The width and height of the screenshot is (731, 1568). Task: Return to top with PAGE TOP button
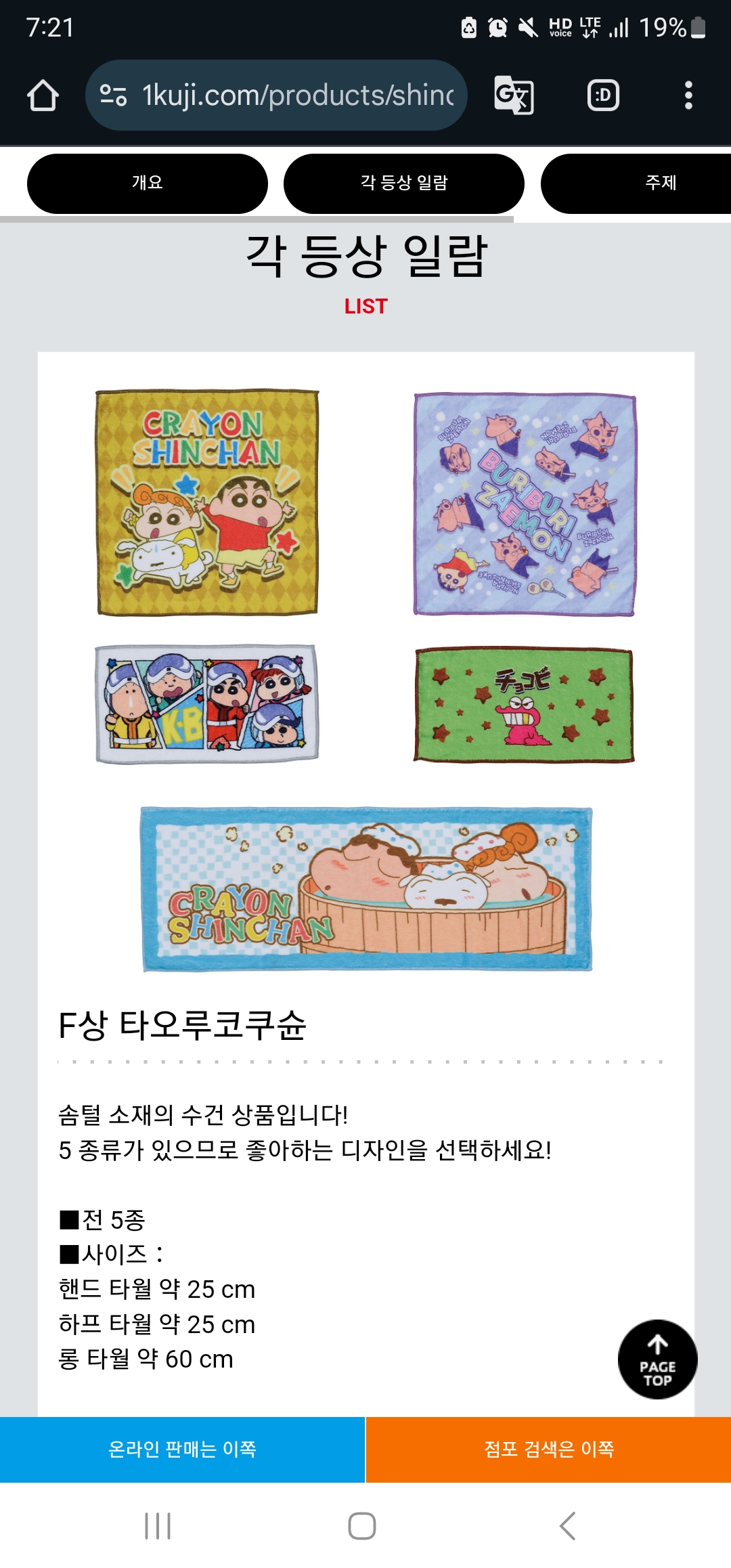[657, 1359]
